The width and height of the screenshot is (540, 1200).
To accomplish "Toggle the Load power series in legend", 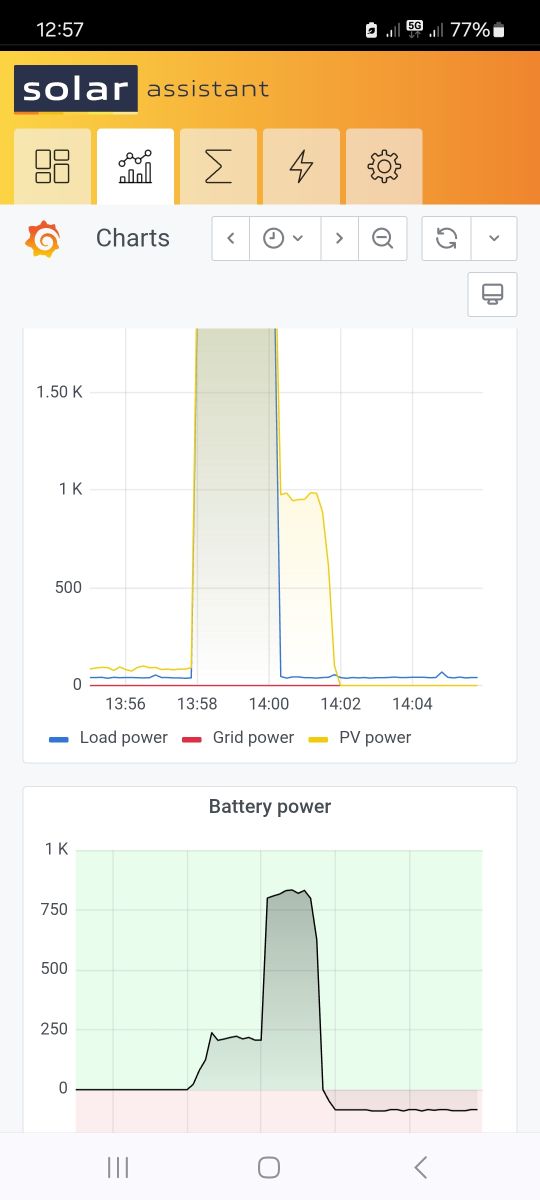I will coord(109,737).
